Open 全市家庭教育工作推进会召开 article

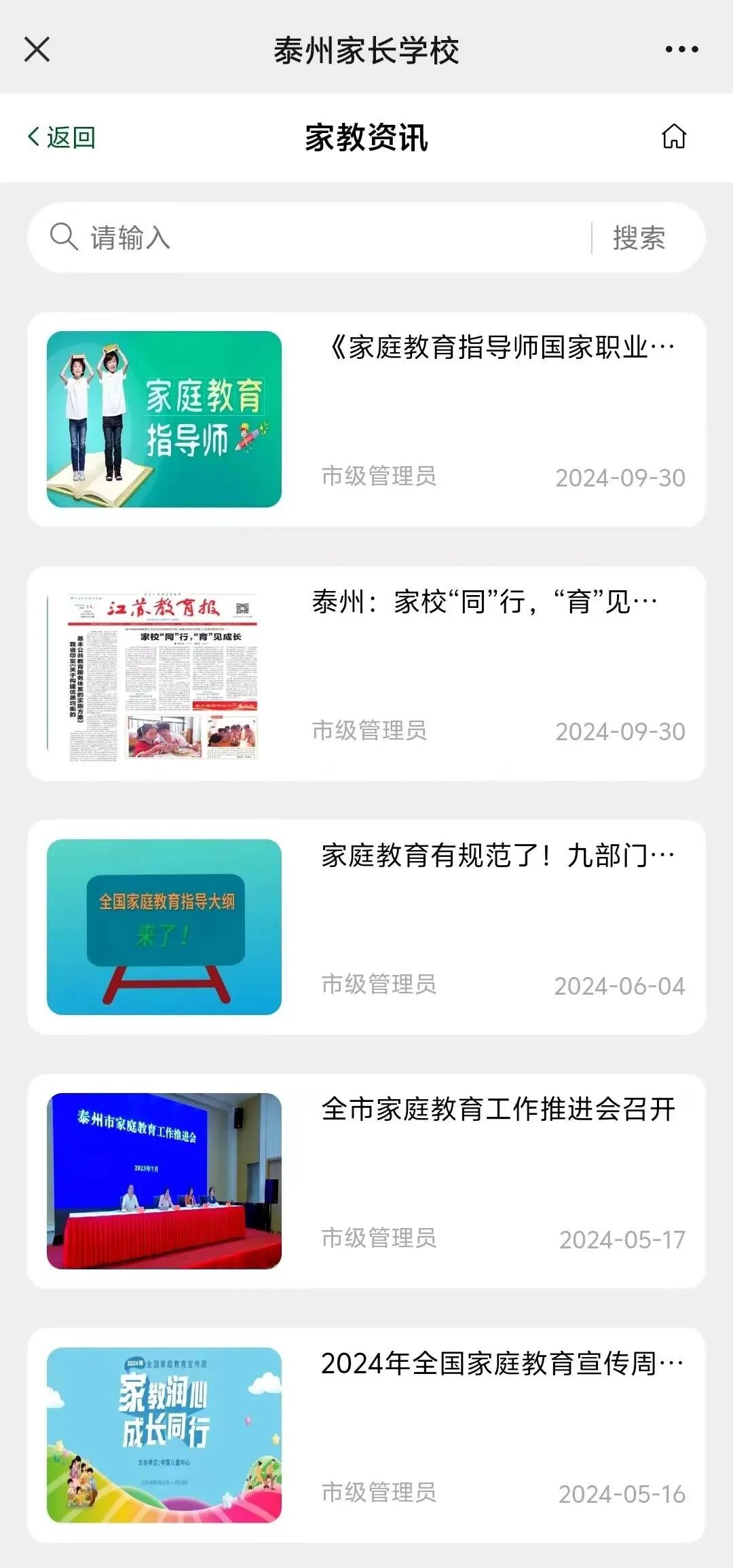[366, 1181]
